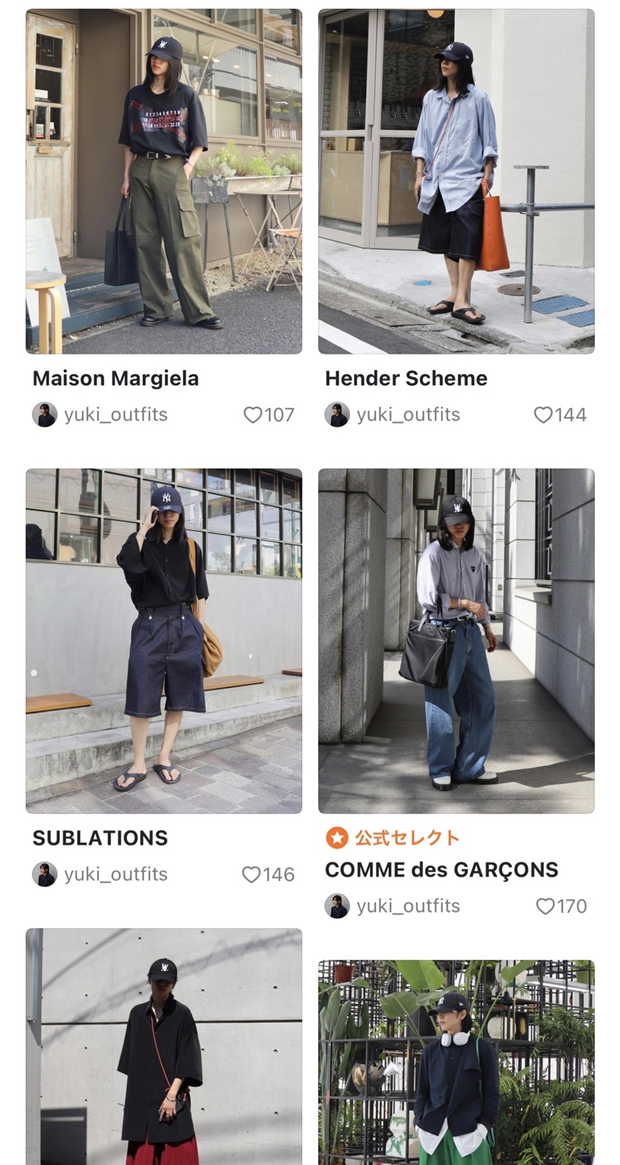Open yuki_outfits profile under COMME des GARÇONS

[x=393, y=906]
